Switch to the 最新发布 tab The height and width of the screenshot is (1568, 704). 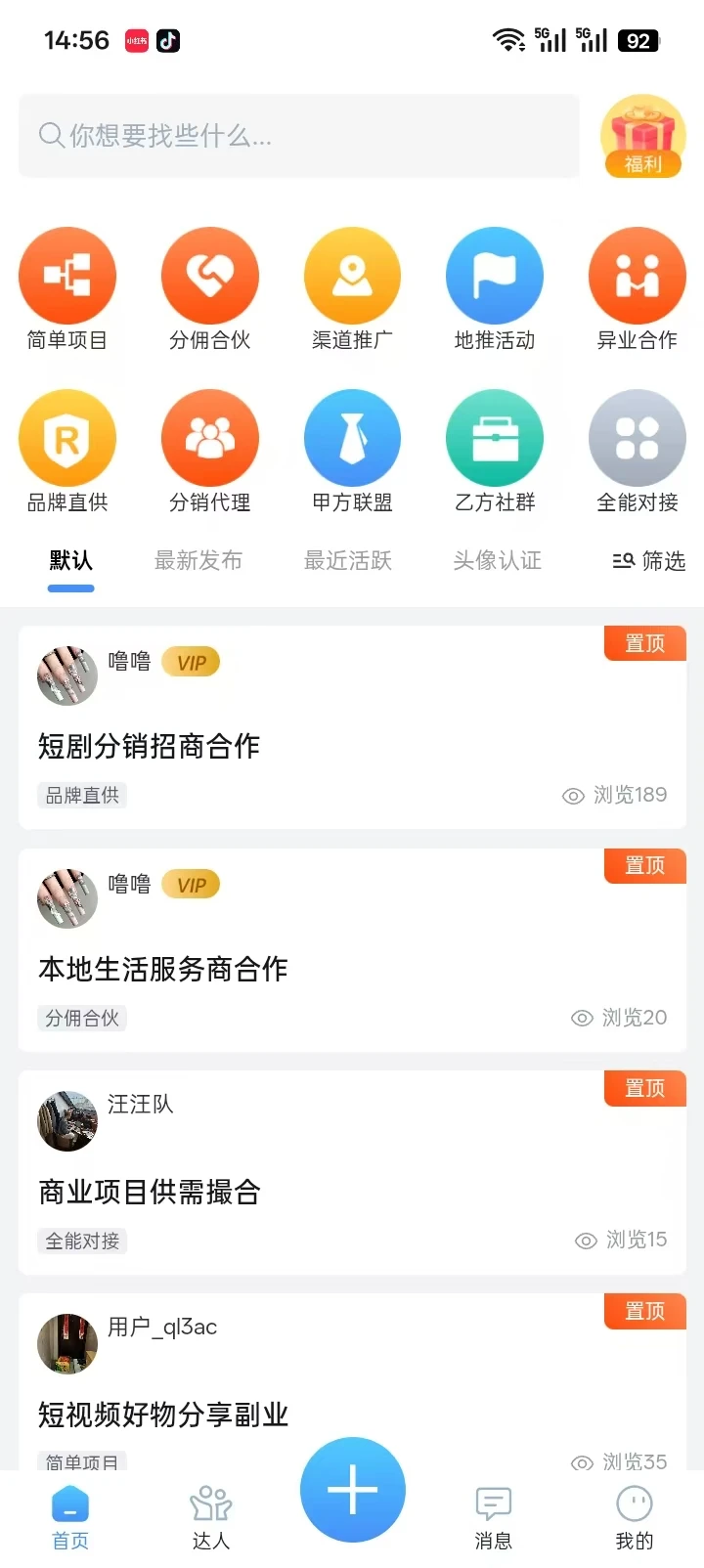pos(198,560)
